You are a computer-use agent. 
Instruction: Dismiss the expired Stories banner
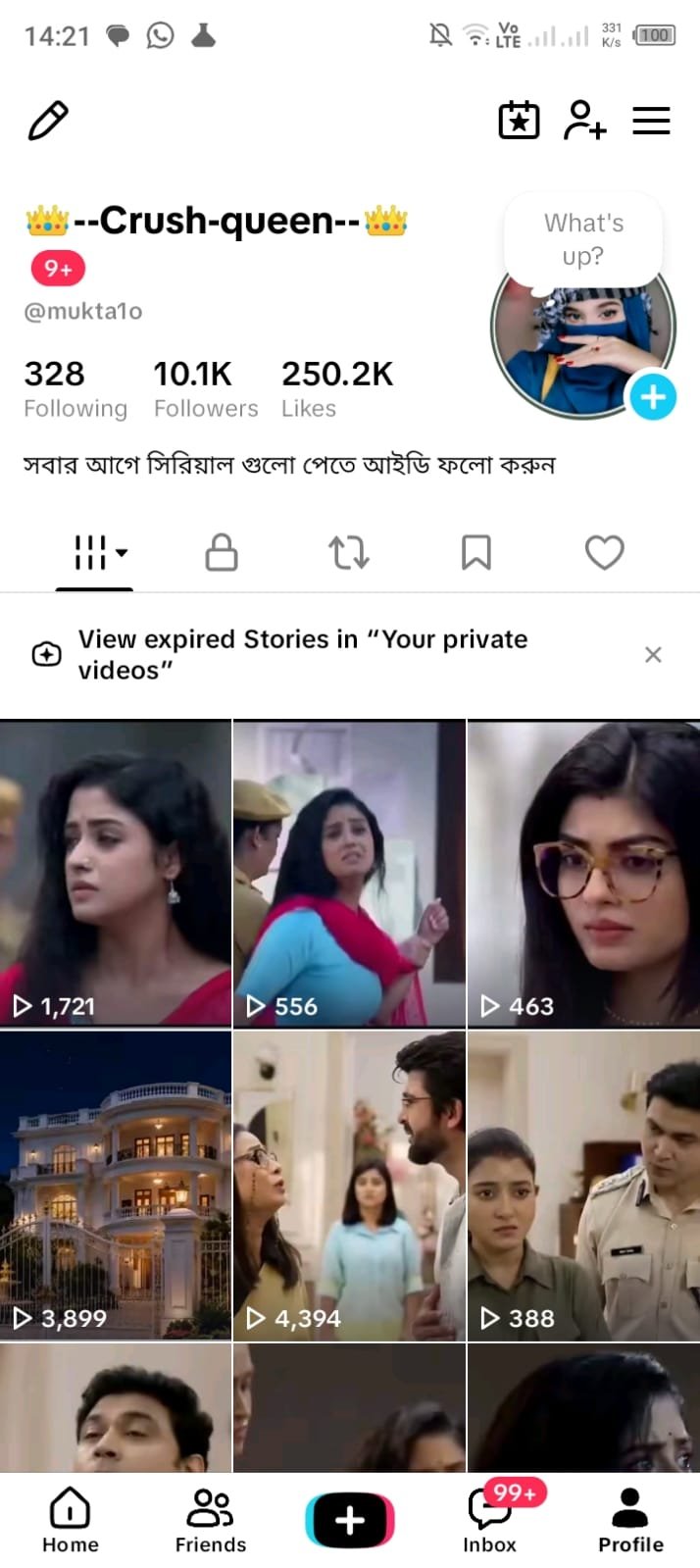click(653, 654)
